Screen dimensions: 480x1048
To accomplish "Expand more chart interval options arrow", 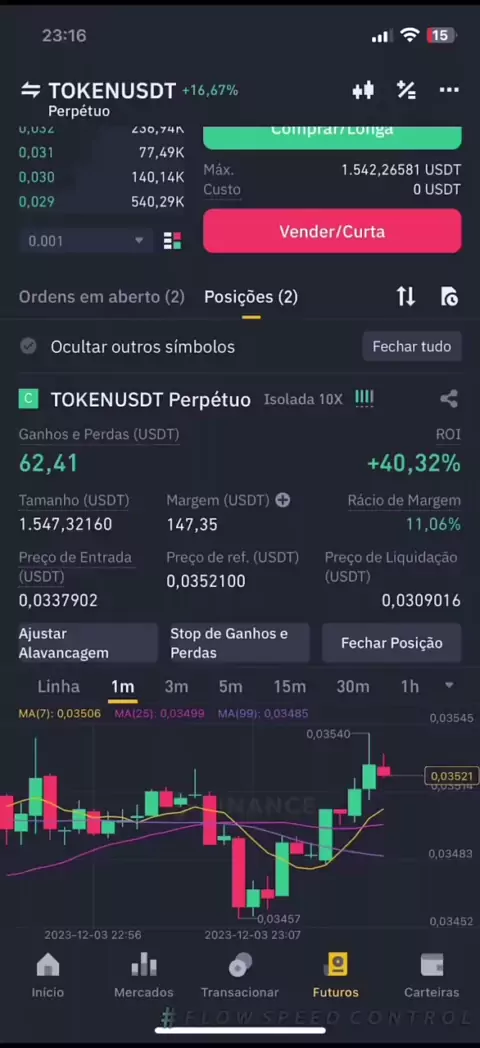I will tap(449, 685).
